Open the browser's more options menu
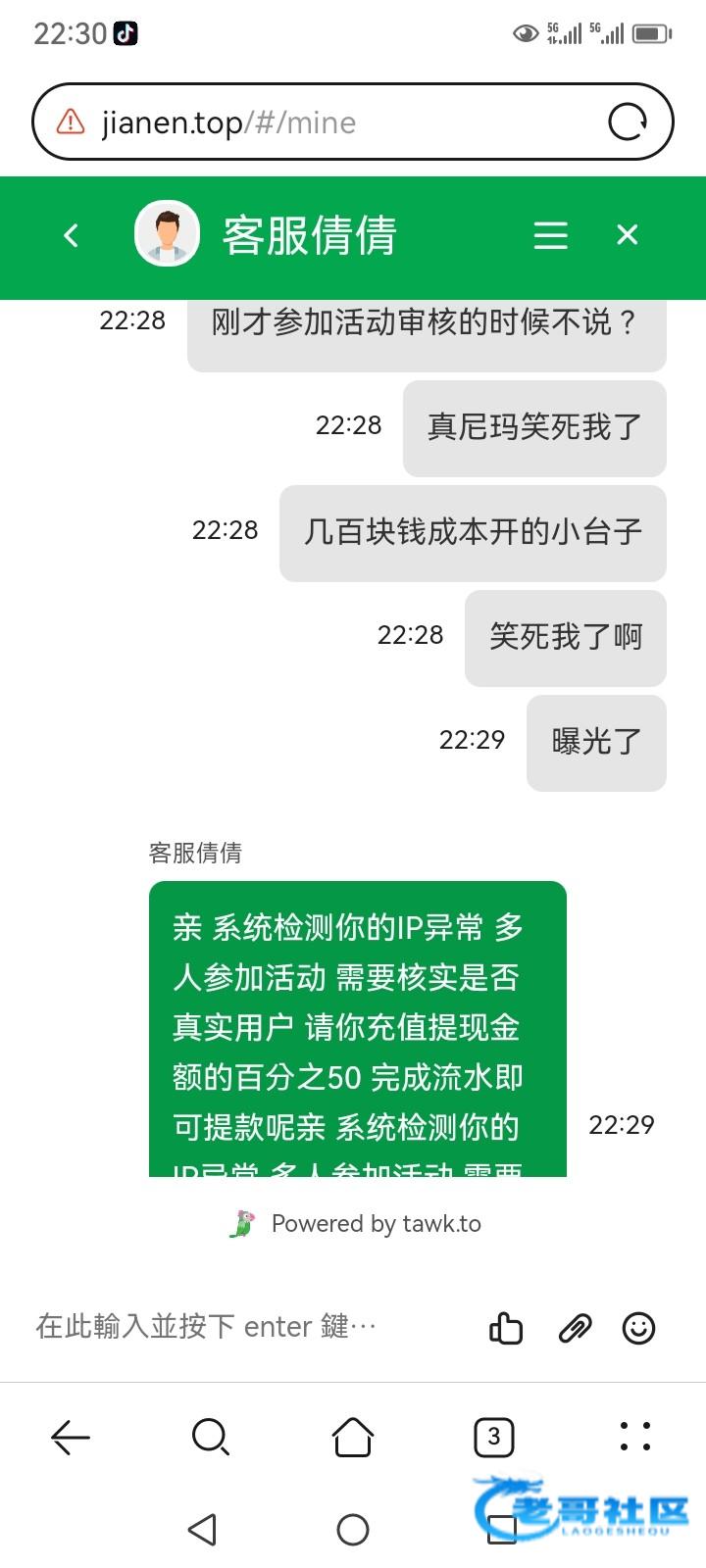The width and height of the screenshot is (706, 1568). [634, 1438]
